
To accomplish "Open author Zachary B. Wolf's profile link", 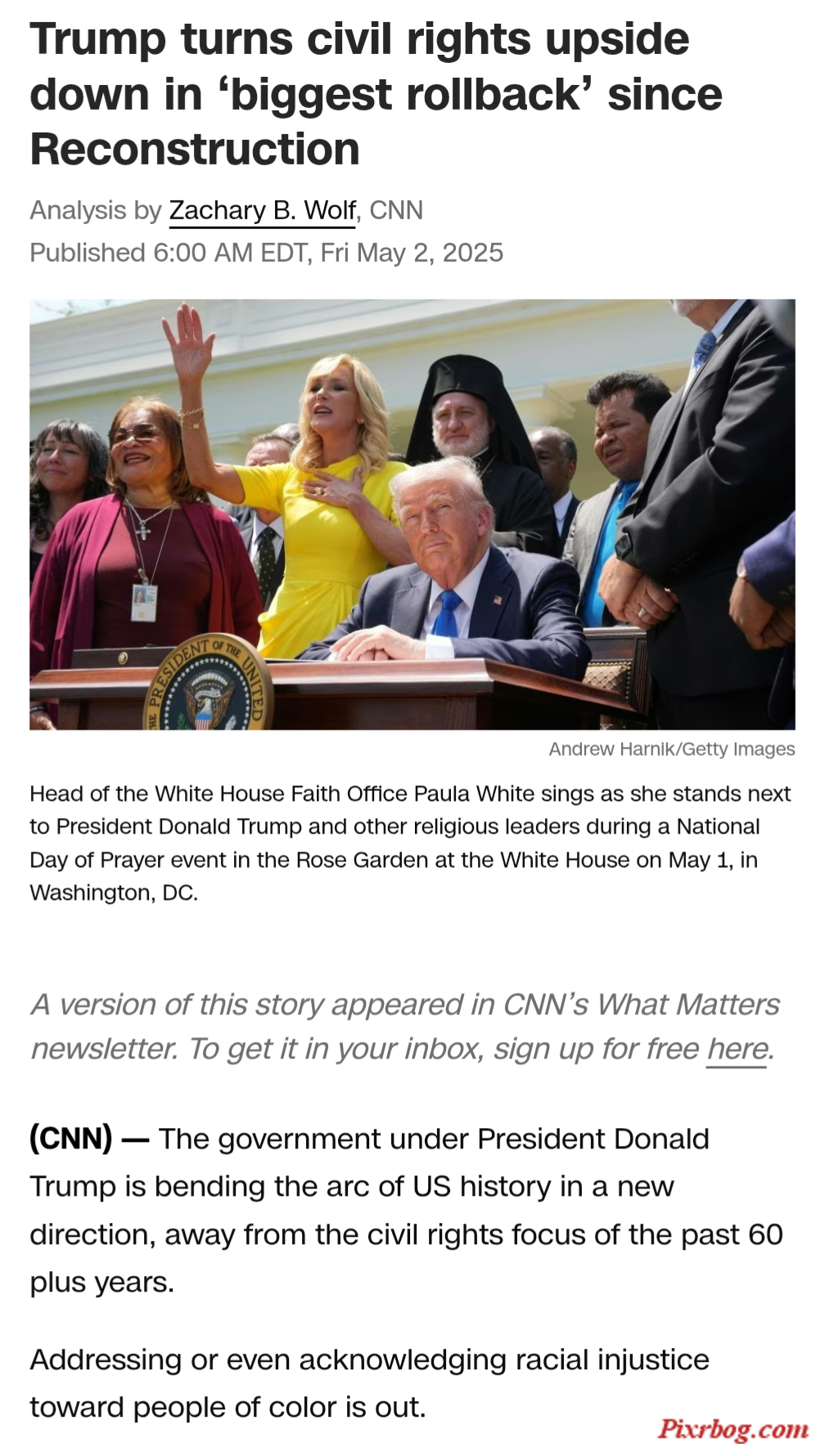I will pyautogui.click(x=262, y=210).
